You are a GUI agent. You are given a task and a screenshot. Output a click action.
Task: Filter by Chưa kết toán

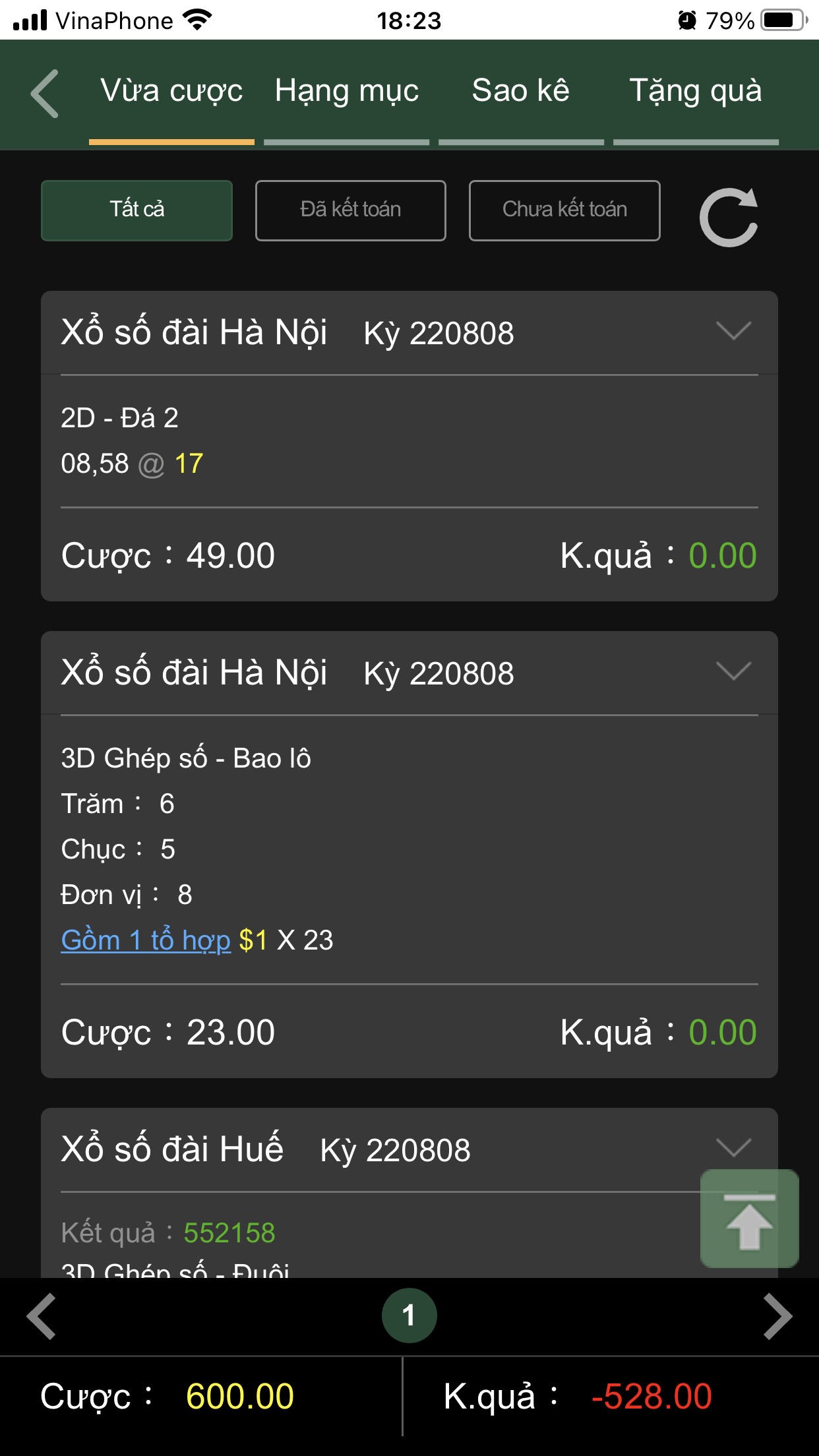coord(564,210)
